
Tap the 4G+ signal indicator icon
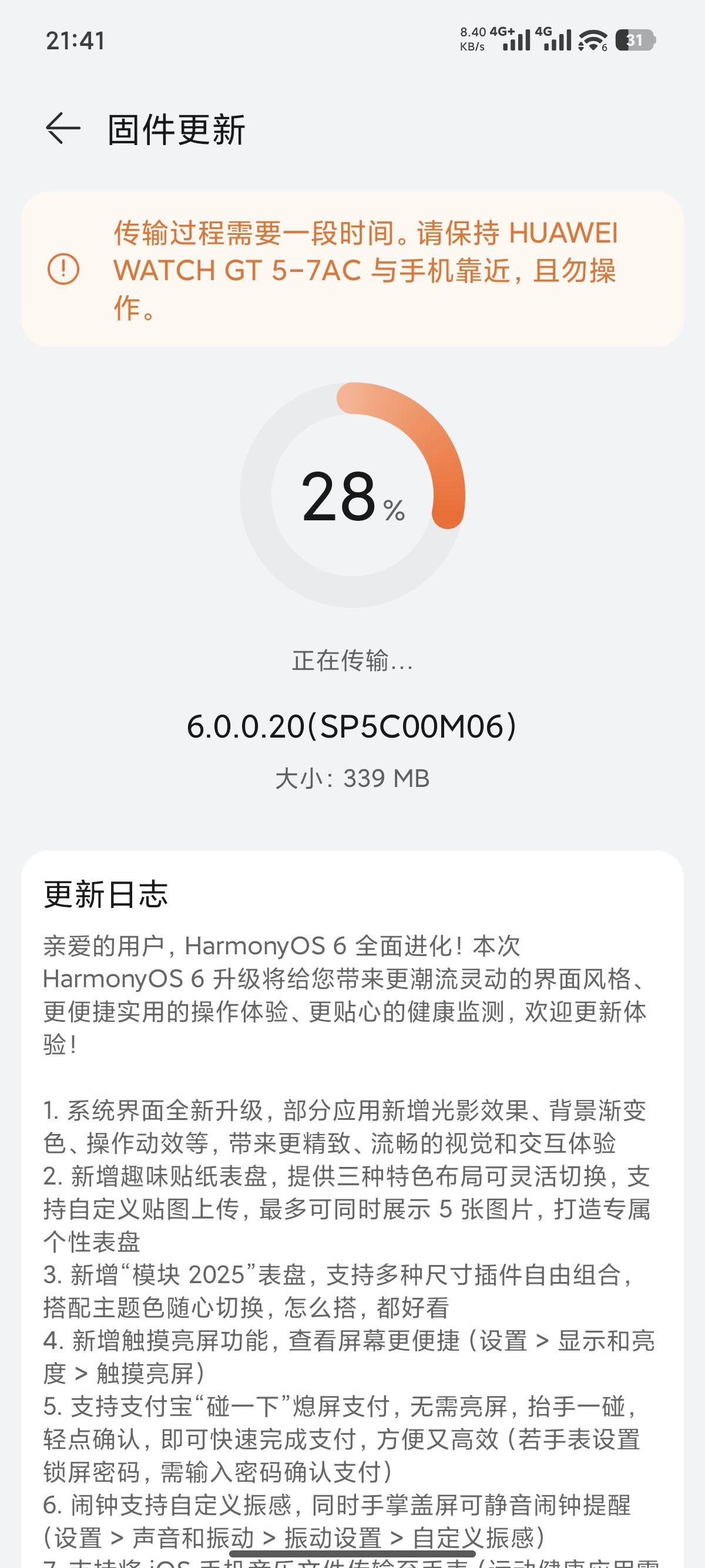click(x=513, y=39)
